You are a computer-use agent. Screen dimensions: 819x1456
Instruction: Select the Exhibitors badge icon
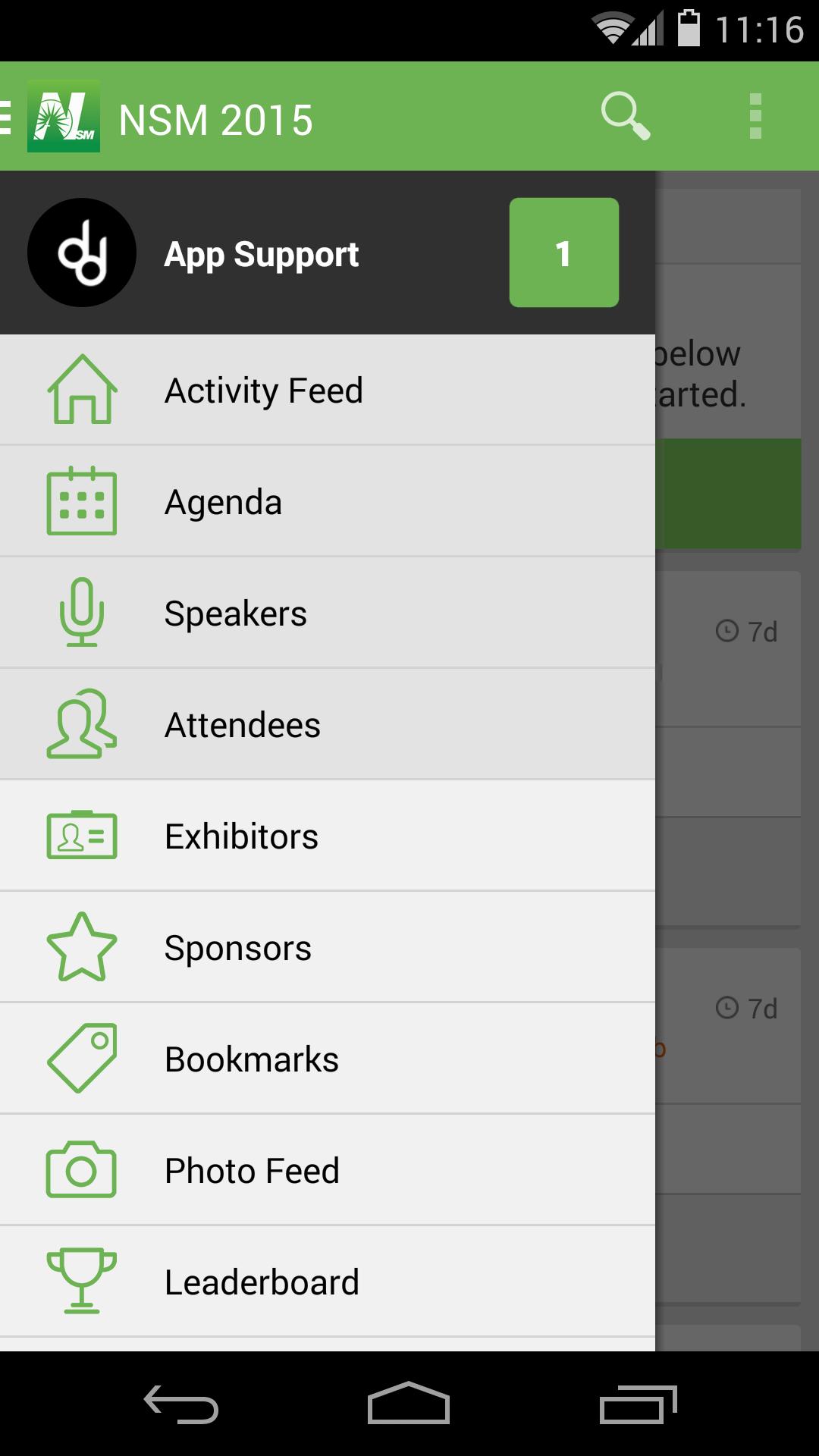[x=81, y=835]
